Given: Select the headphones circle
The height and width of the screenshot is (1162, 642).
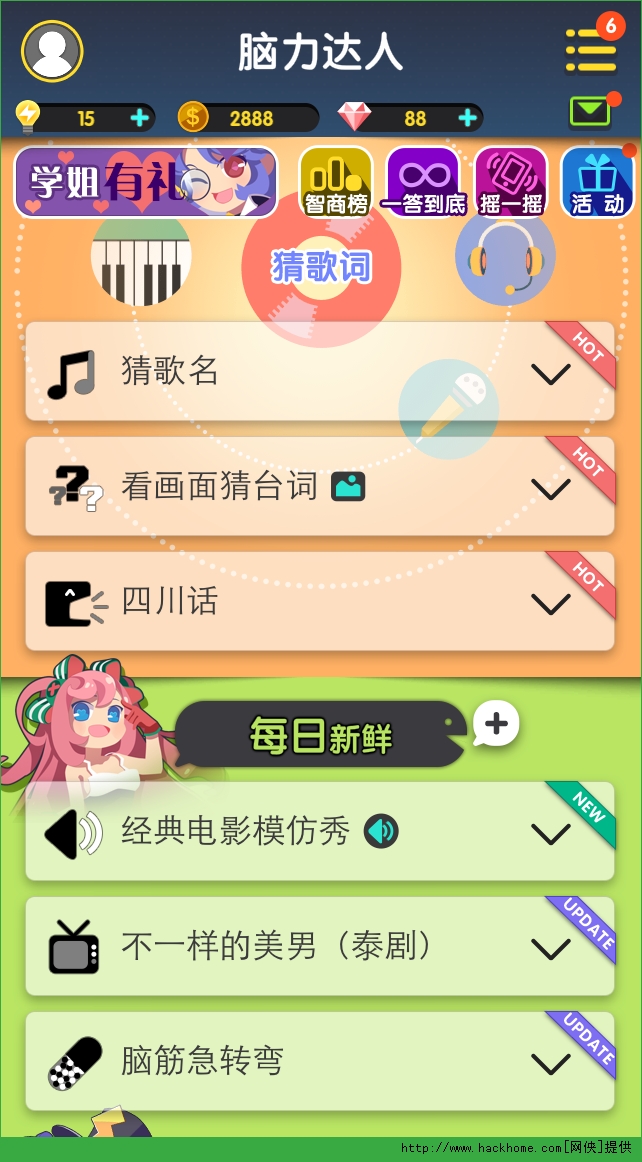Looking at the screenshot, I should coord(506,256).
